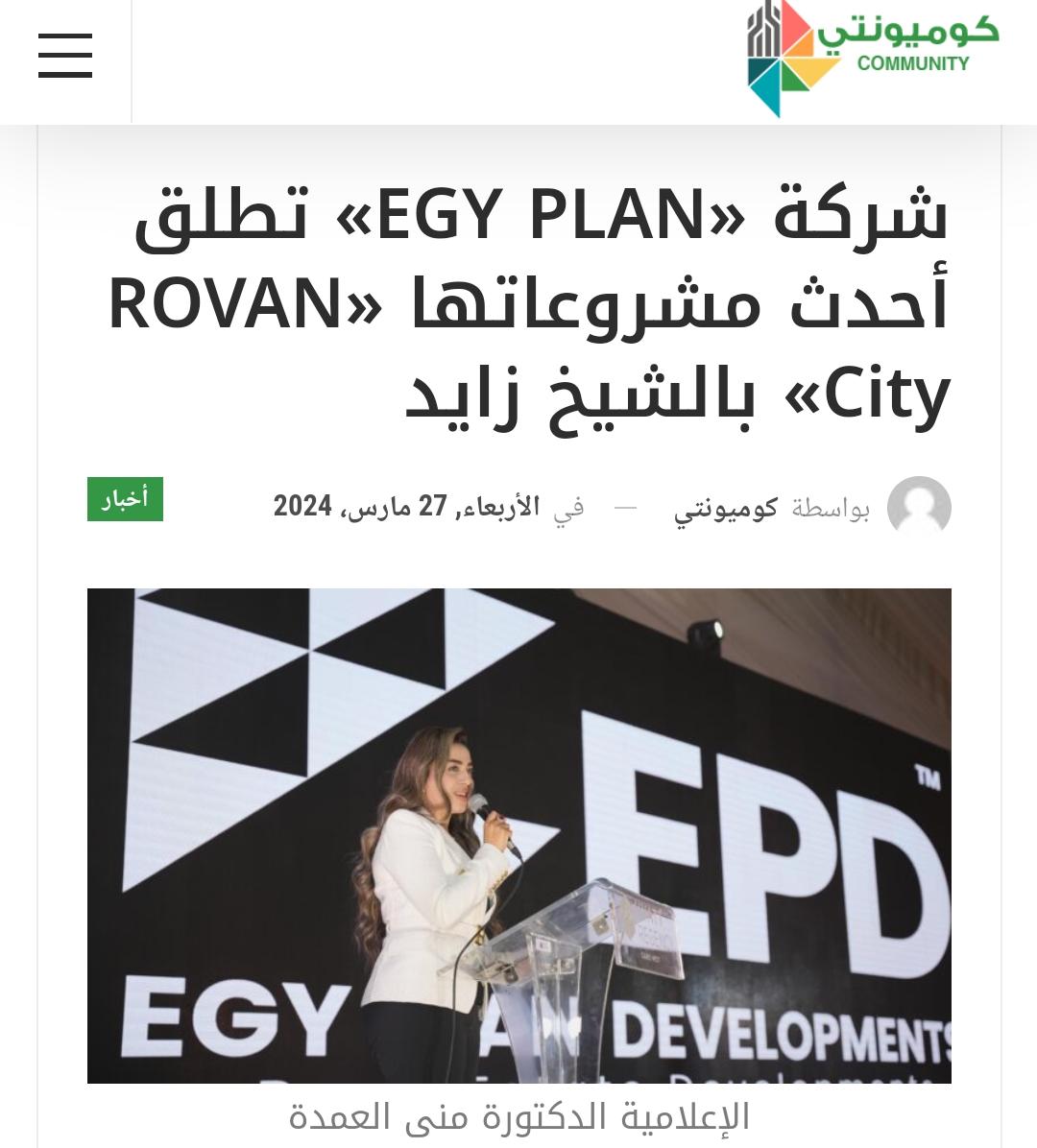Select the أخبار category badge
Screen dimensions: 1037x1148
[x=125, y=497]
